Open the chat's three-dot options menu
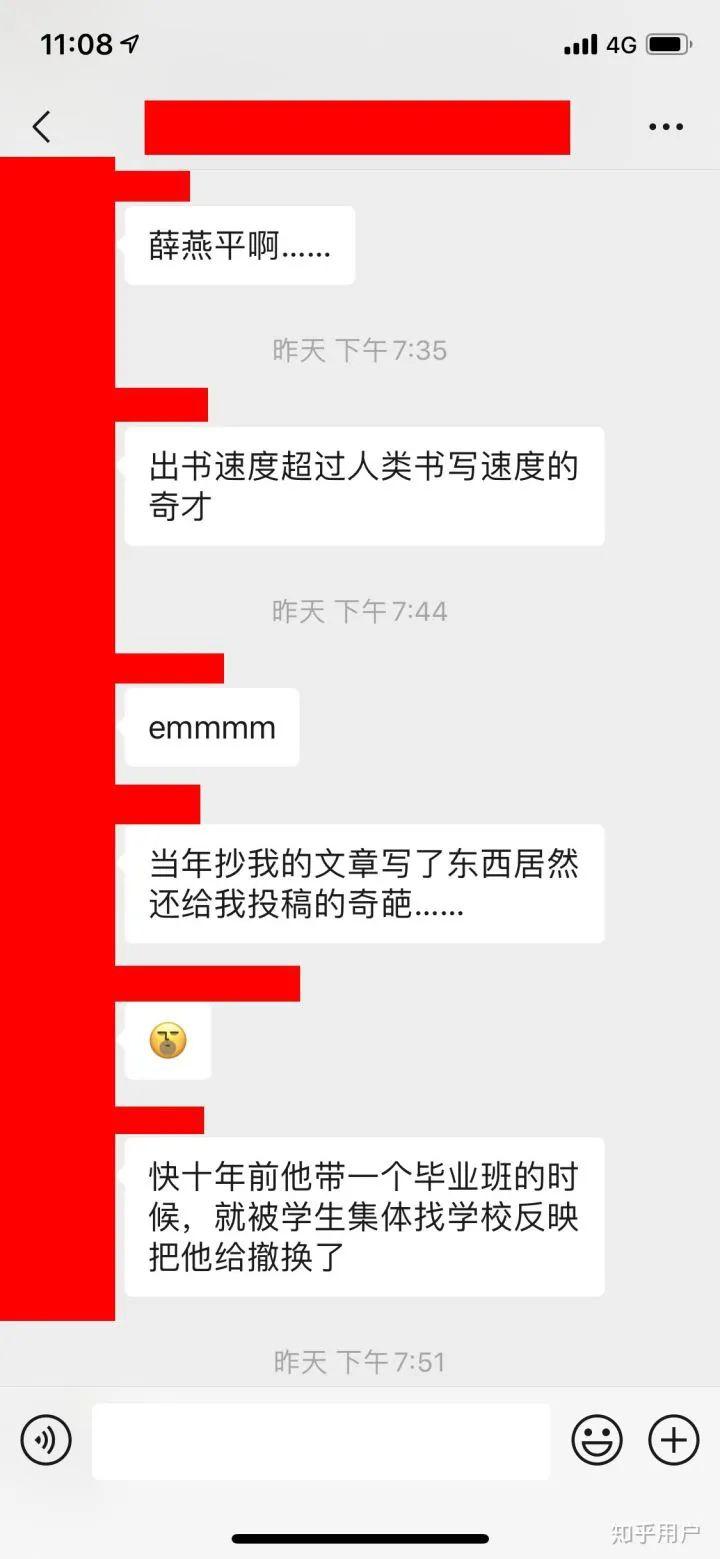720x1559 pixels. [x=665, y=127]
